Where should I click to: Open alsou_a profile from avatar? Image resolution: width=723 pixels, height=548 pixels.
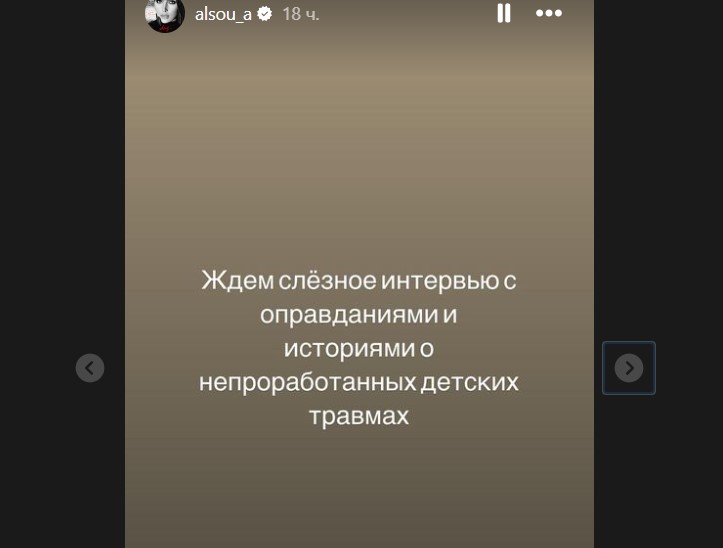tap(165, 14)
